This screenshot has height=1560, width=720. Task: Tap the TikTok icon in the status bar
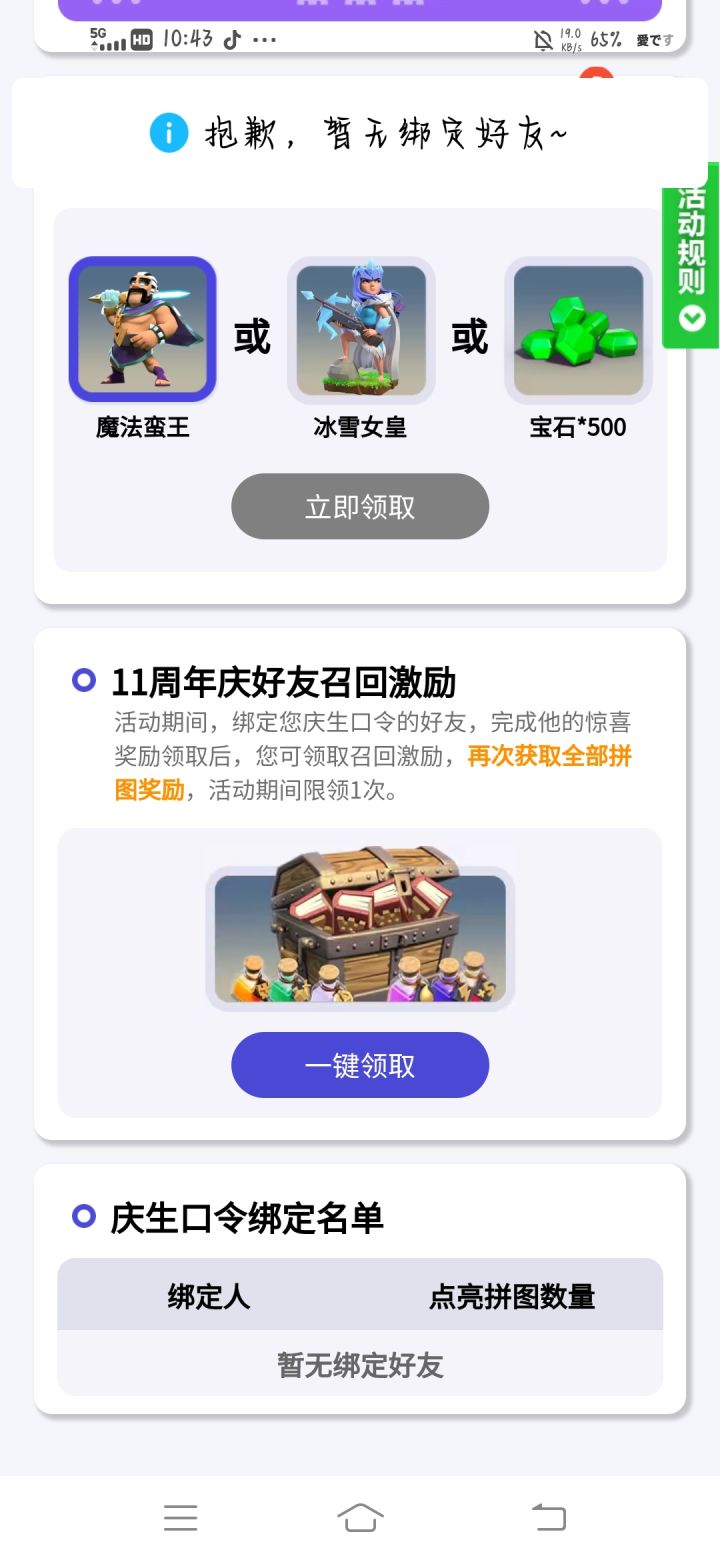(x=232, y=39)
